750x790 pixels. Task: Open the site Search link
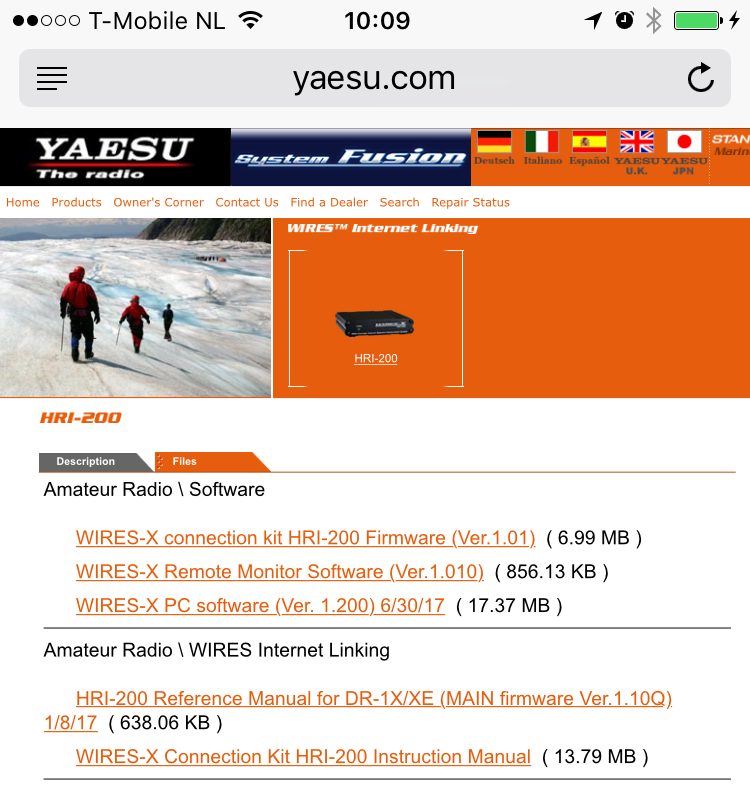point(399,202)
